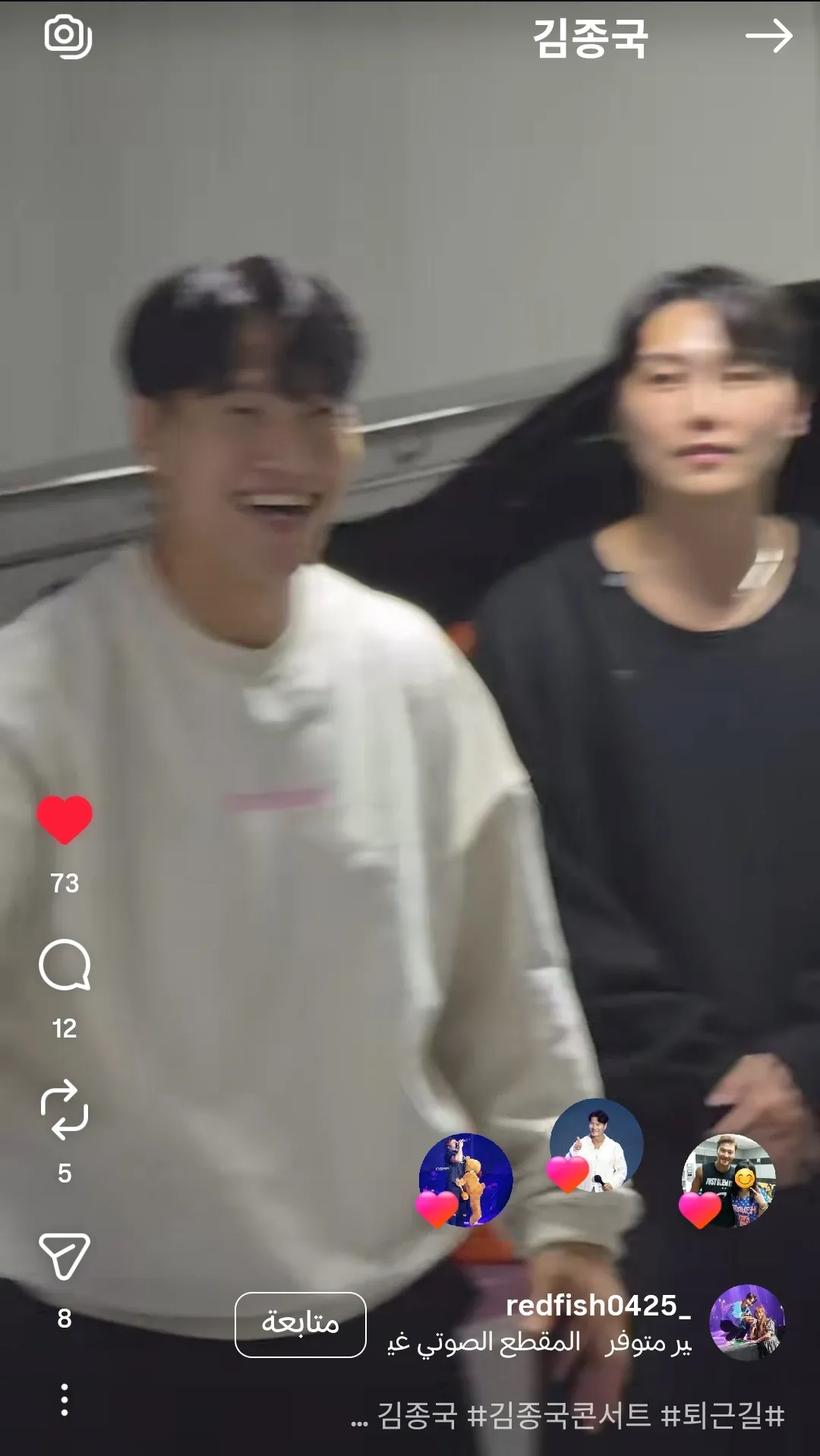
Task: Unlike this reel with the heart
Action: [65, 820]
